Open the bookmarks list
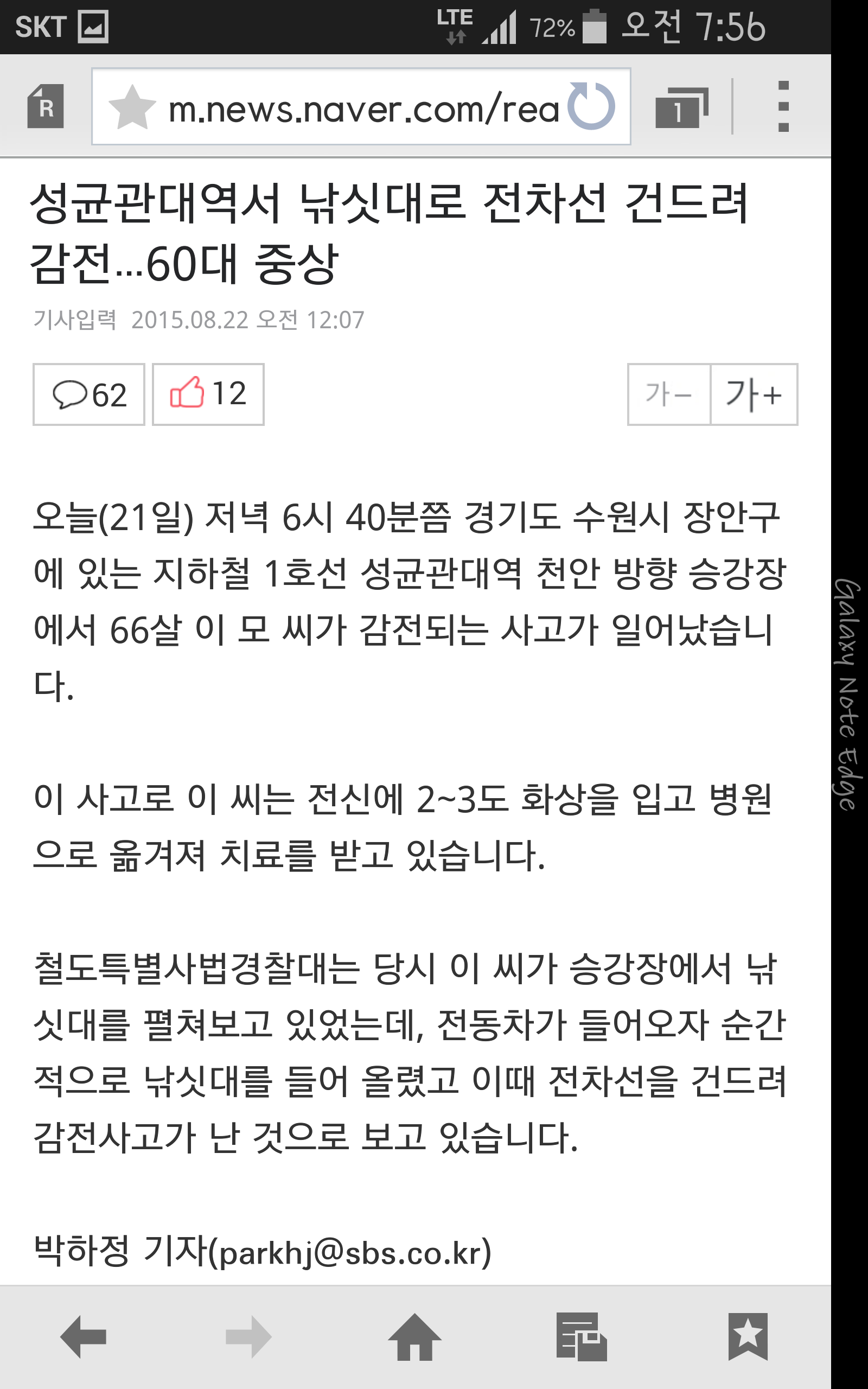 pyautogui.click(x=748, y=1337)
